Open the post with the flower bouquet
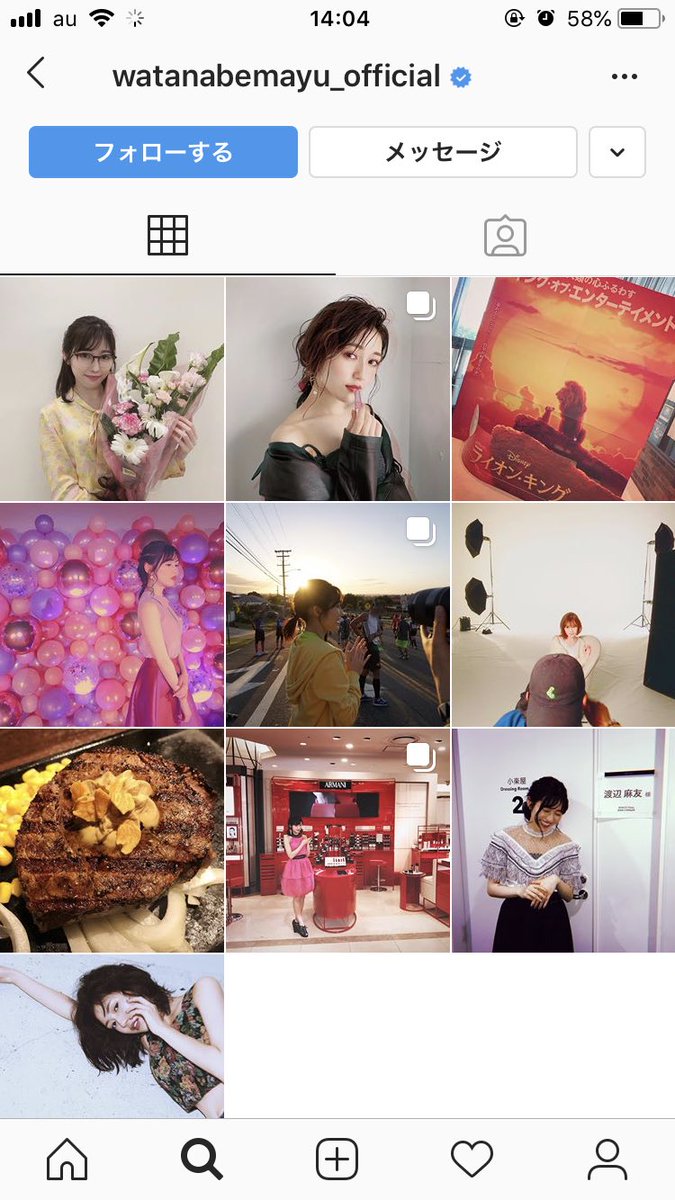The height and width of the screenshot is (1200, 675). 112,389
